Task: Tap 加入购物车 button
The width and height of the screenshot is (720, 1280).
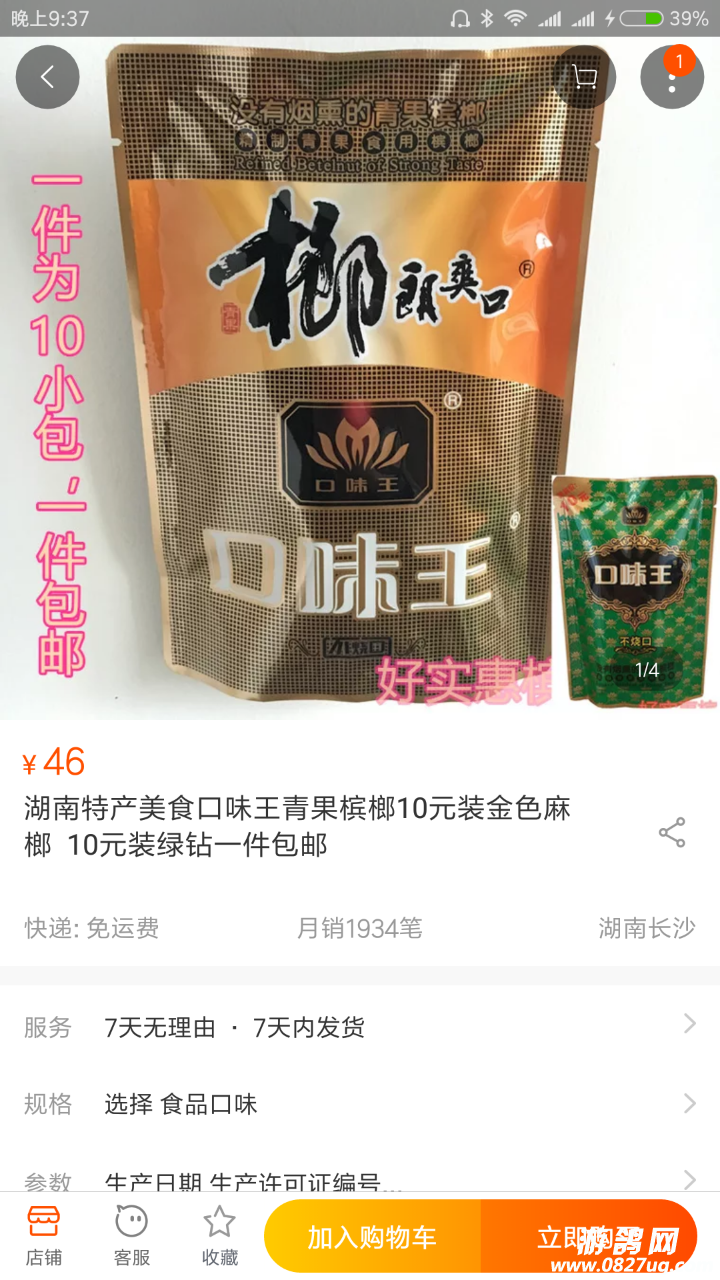Action: pos(372,1237)
